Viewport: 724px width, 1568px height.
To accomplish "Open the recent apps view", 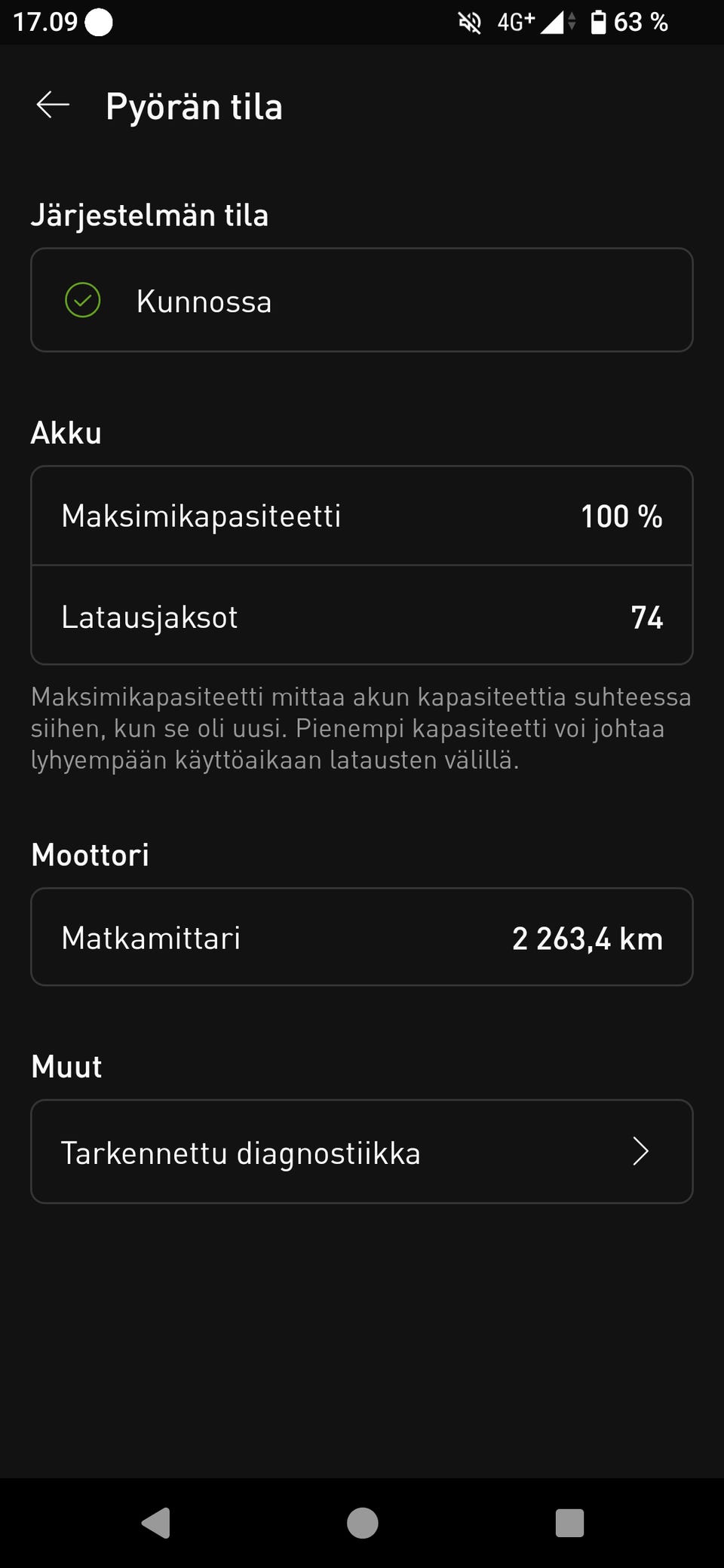I will tap(569, 1522).
